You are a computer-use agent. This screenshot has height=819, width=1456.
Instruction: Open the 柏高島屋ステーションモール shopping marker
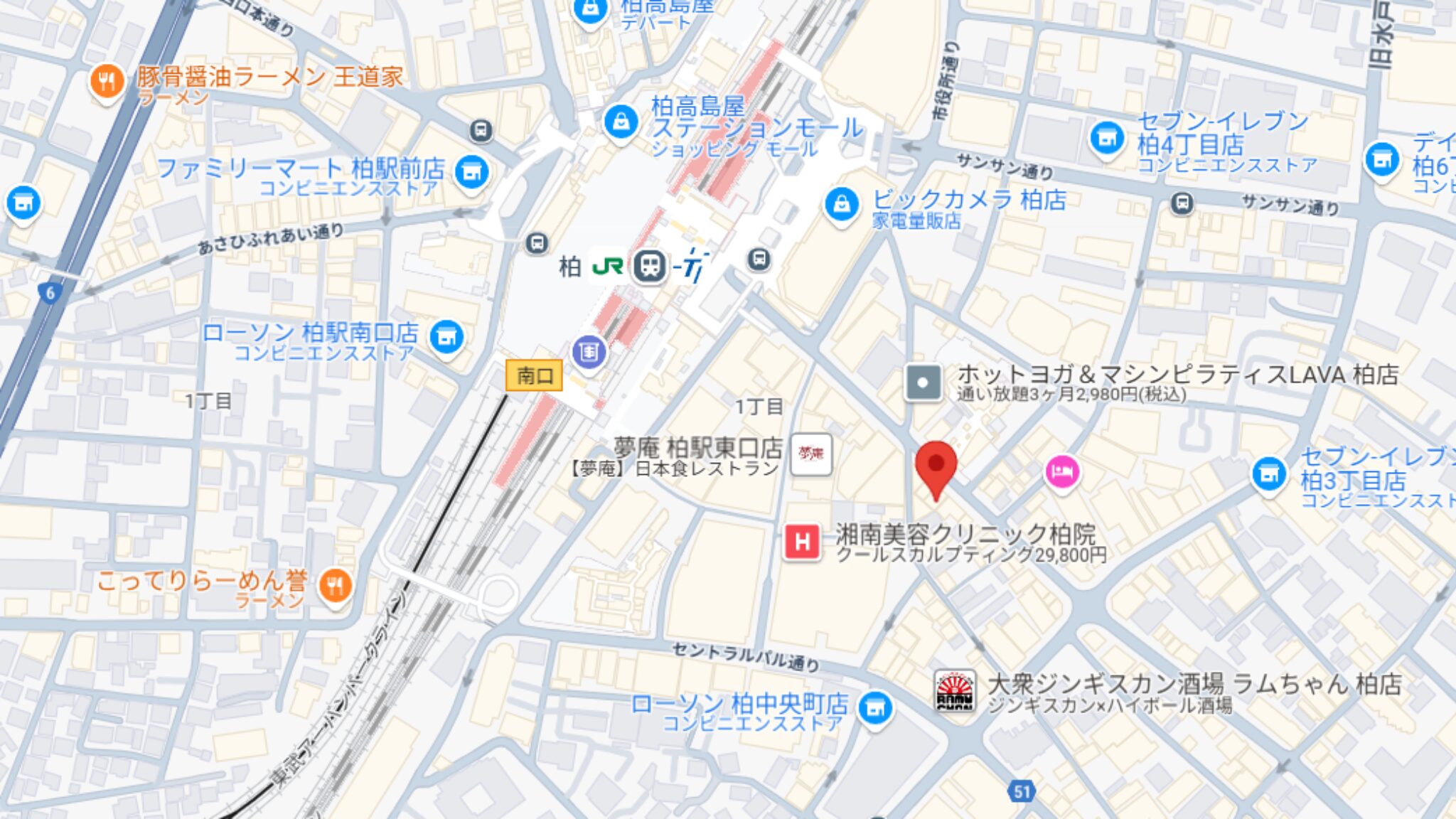coord(621,122)
